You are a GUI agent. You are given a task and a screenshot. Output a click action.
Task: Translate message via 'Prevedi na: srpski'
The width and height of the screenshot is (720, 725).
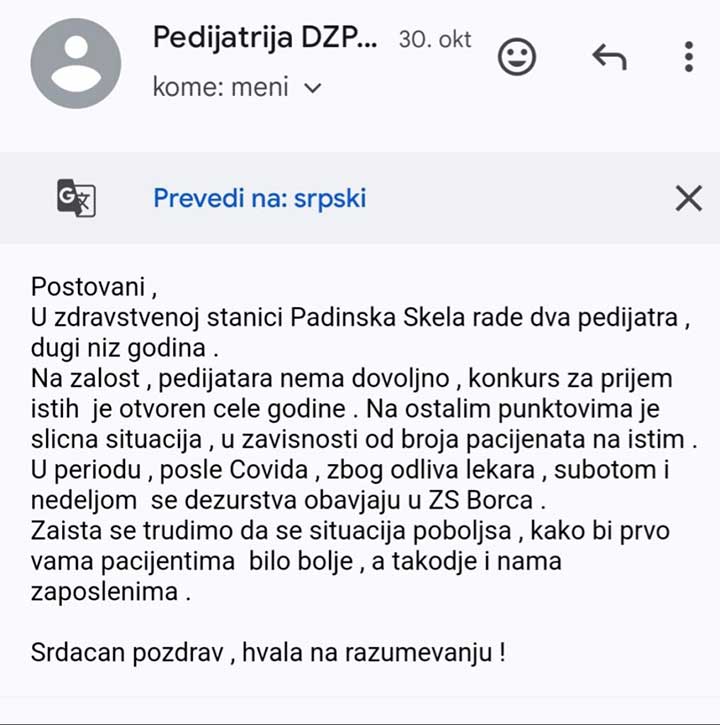point(259,198)
